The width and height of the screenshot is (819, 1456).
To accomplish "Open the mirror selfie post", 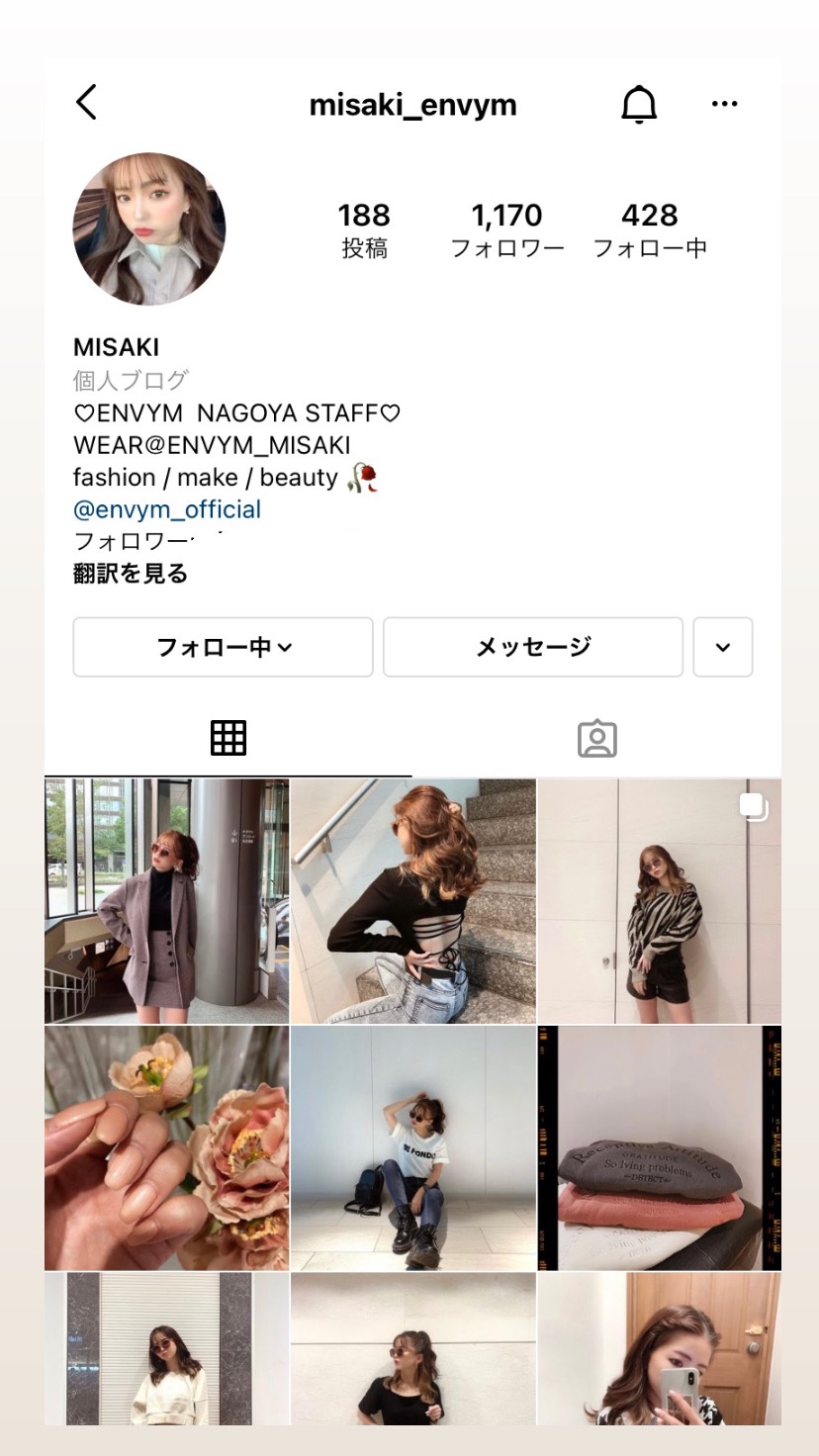I will pos(659,1348).
